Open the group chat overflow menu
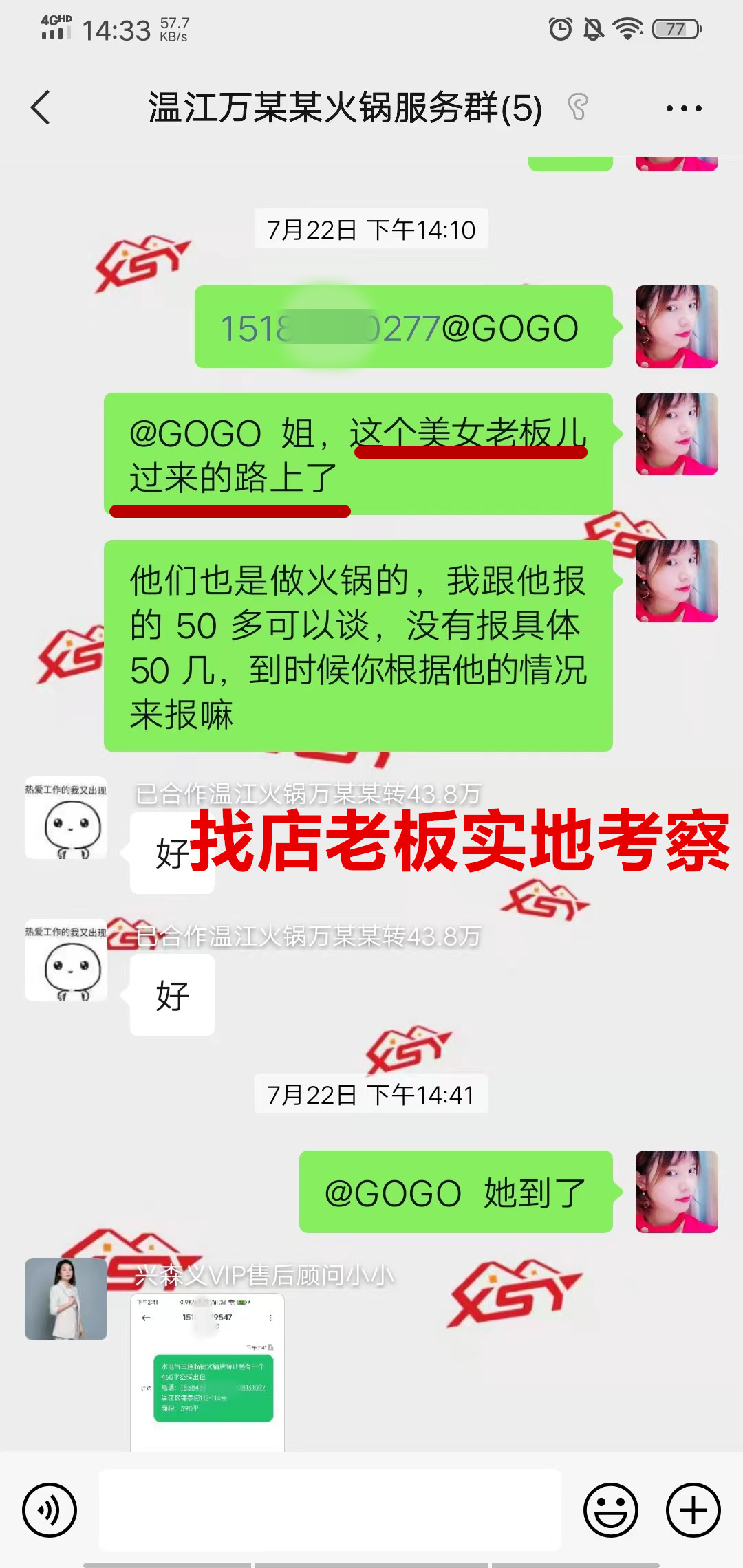The height and width of the screenshot is (1568, 743). tap(684, 108)
